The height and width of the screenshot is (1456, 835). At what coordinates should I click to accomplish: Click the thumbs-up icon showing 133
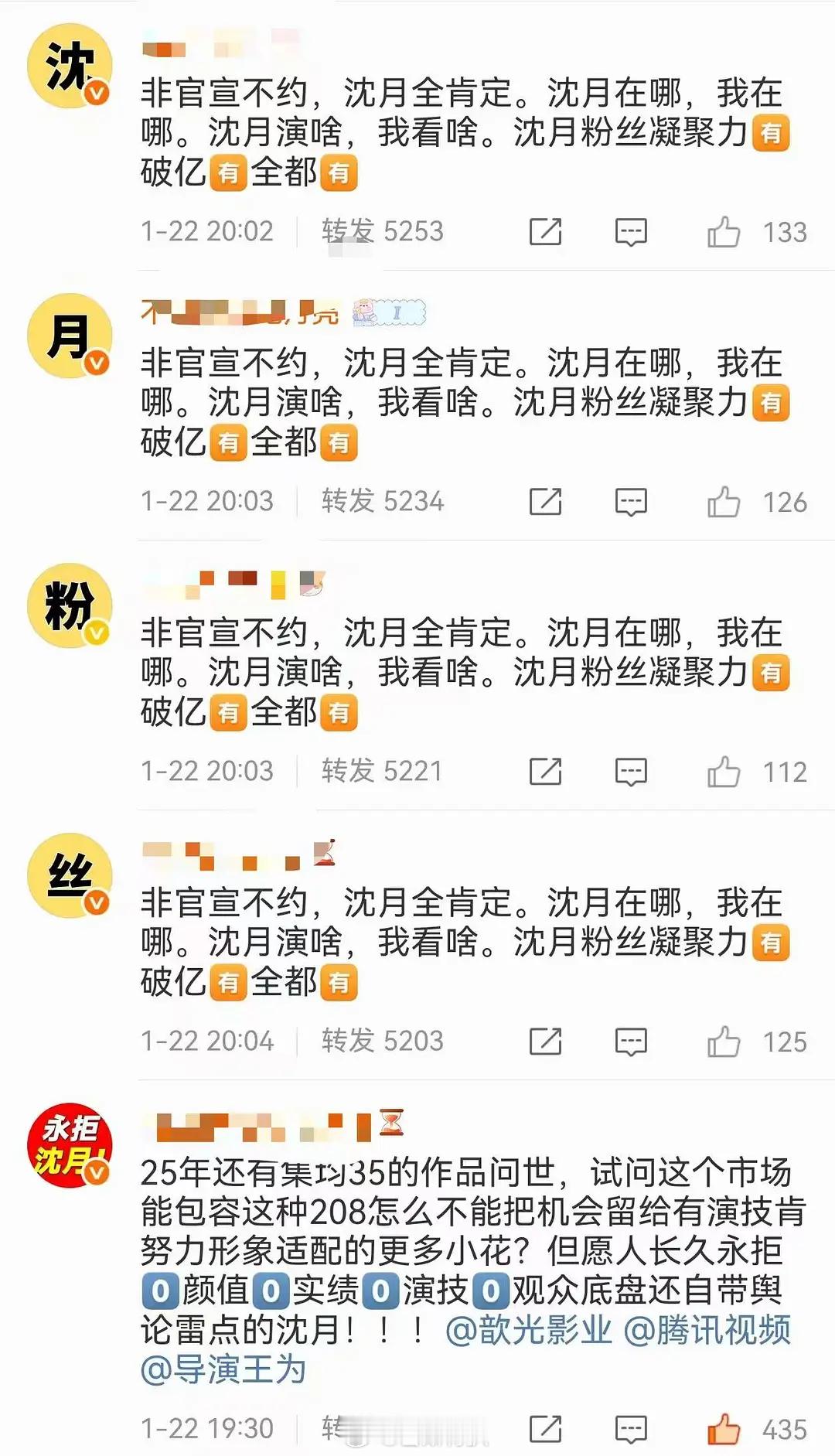723,230
